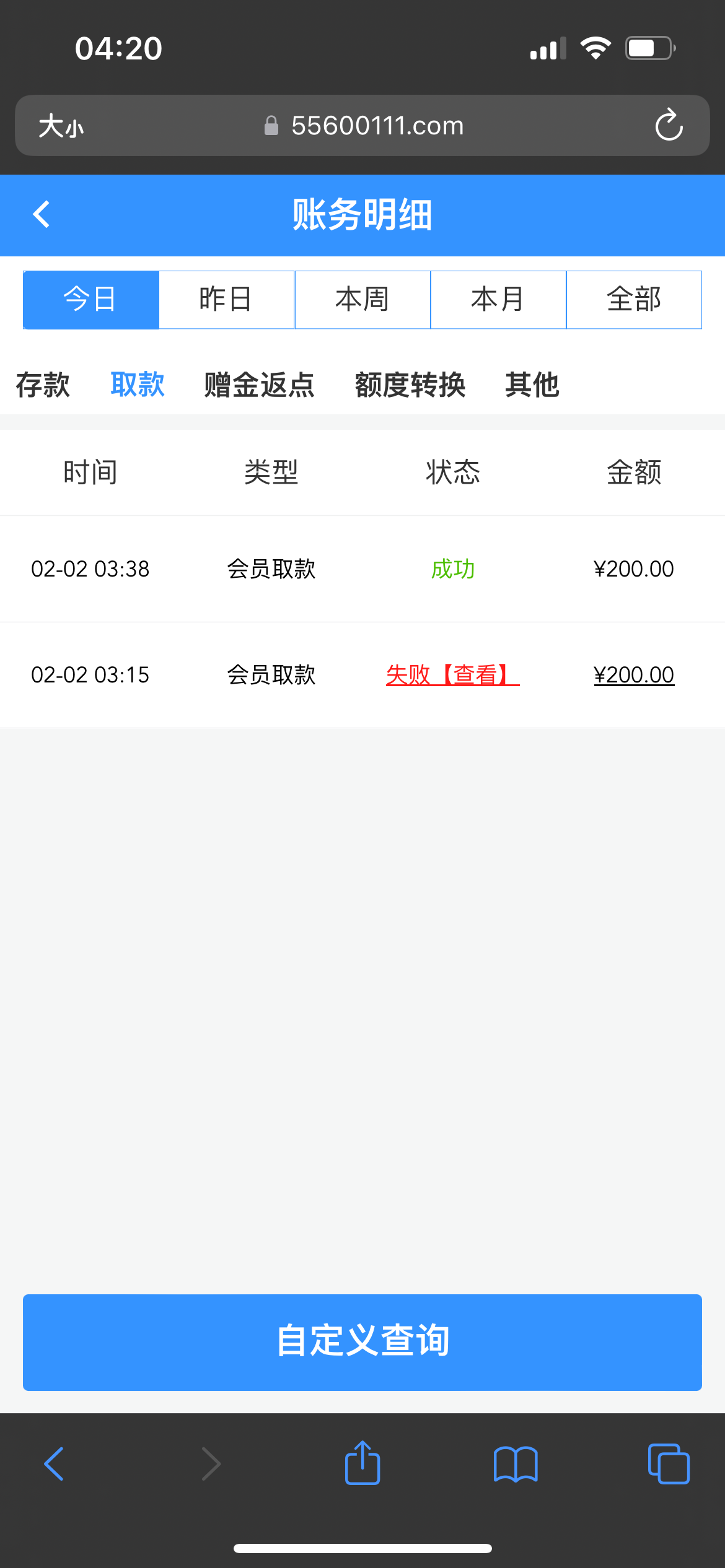The image size is (725, 1568).
Task: Select the 额度转换 category
Action: (410, 385)
